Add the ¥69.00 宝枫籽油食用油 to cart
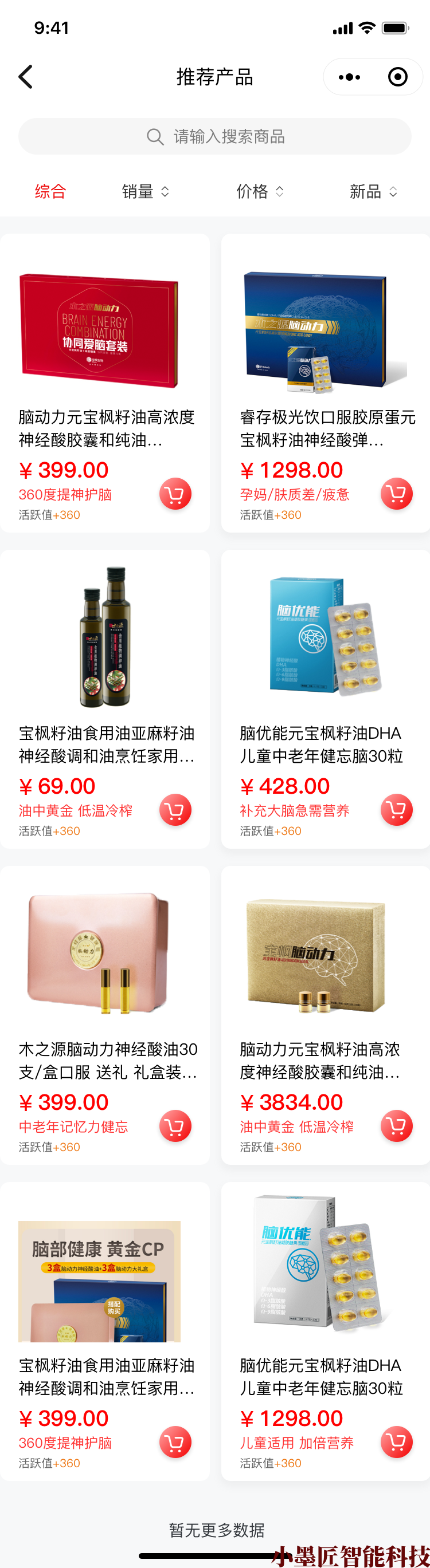Image resolution: width=430 pixels, height=1568 pixels. tap(175, 810)
